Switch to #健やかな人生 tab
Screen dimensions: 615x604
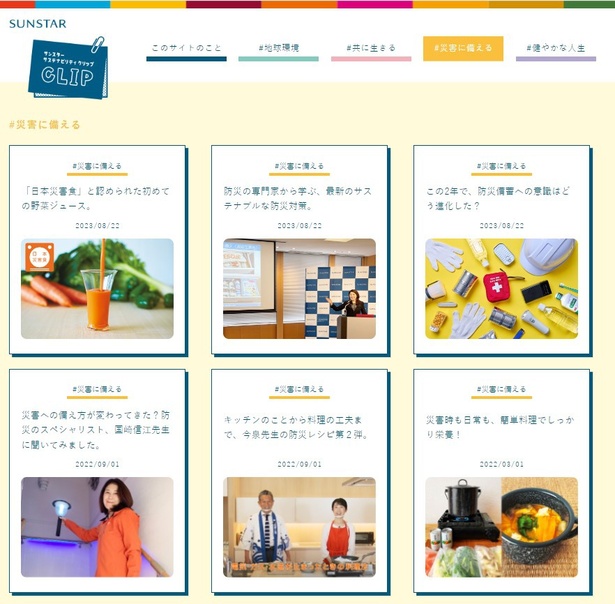[555, 48]
